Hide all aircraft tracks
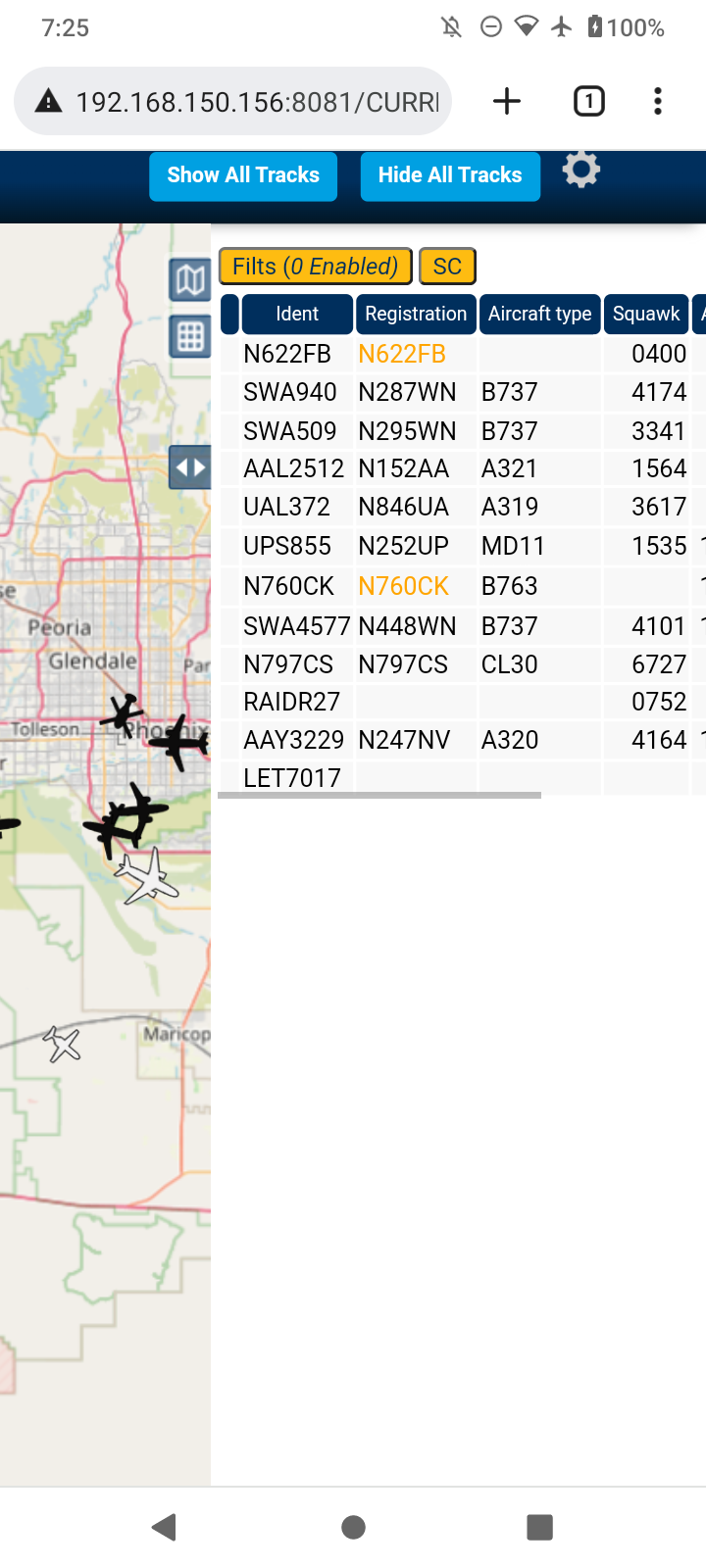Screen dimensions: 706x1568 [x=450, y=176]
